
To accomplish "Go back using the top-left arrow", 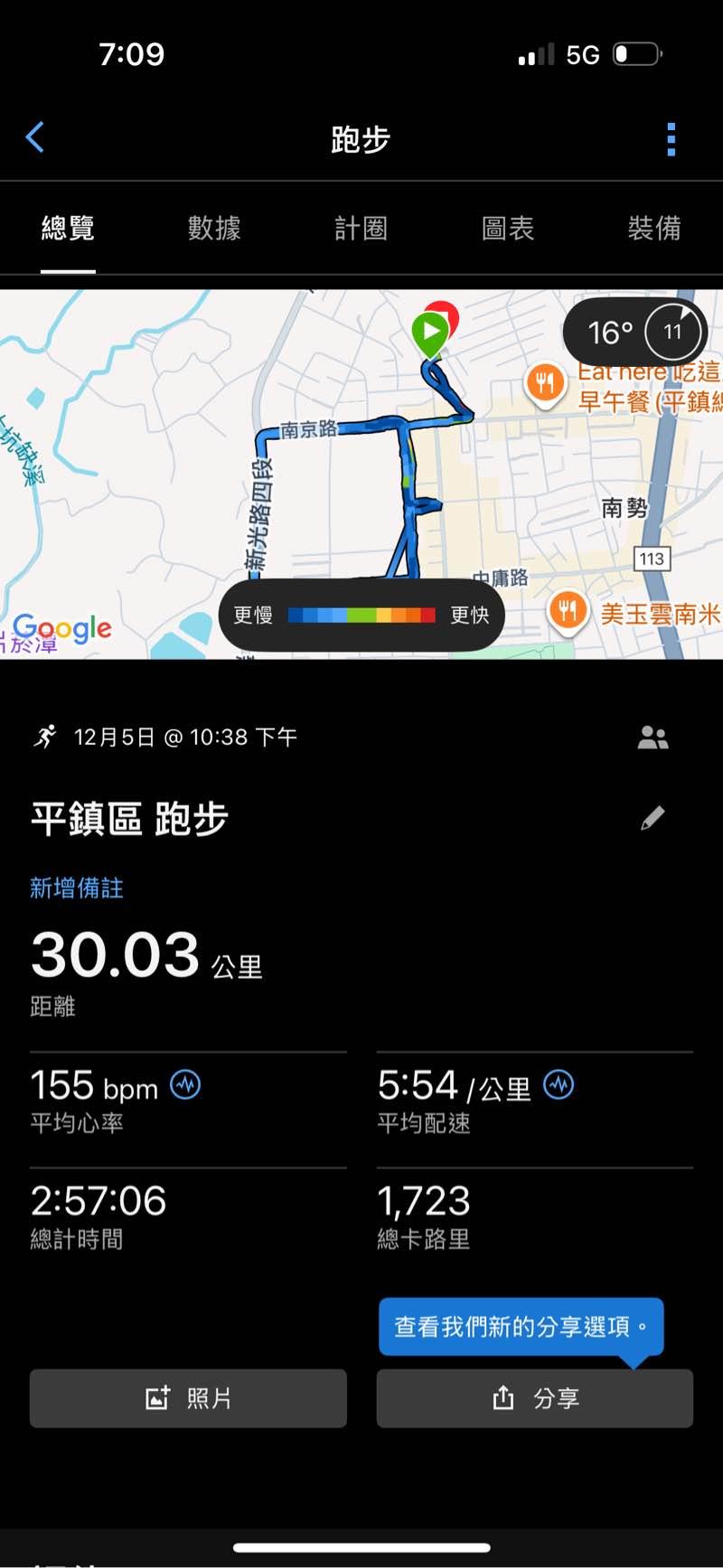I will pos(35,138).
